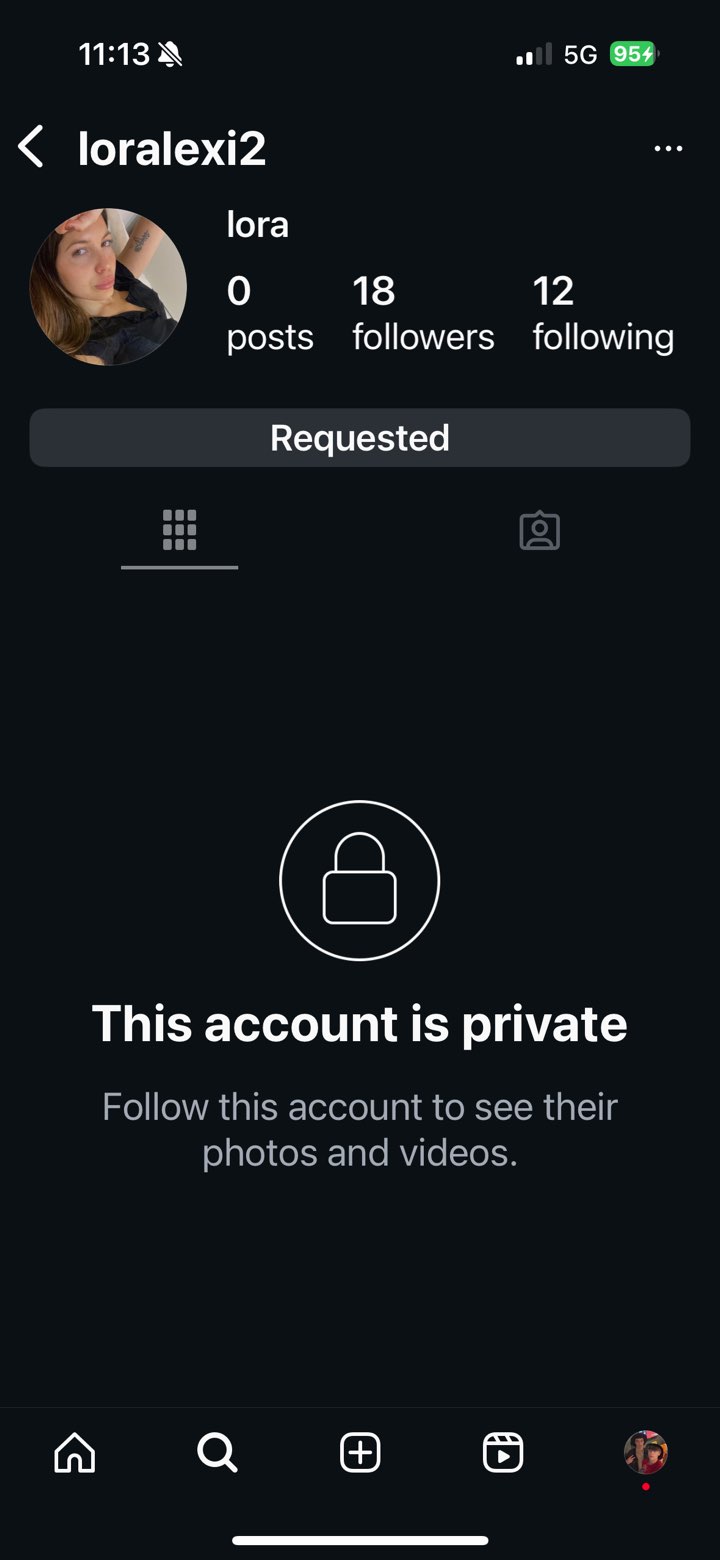This screenshot has width=720, height=1560.
Task: Tap the Requested follow button
Action: 360,438
